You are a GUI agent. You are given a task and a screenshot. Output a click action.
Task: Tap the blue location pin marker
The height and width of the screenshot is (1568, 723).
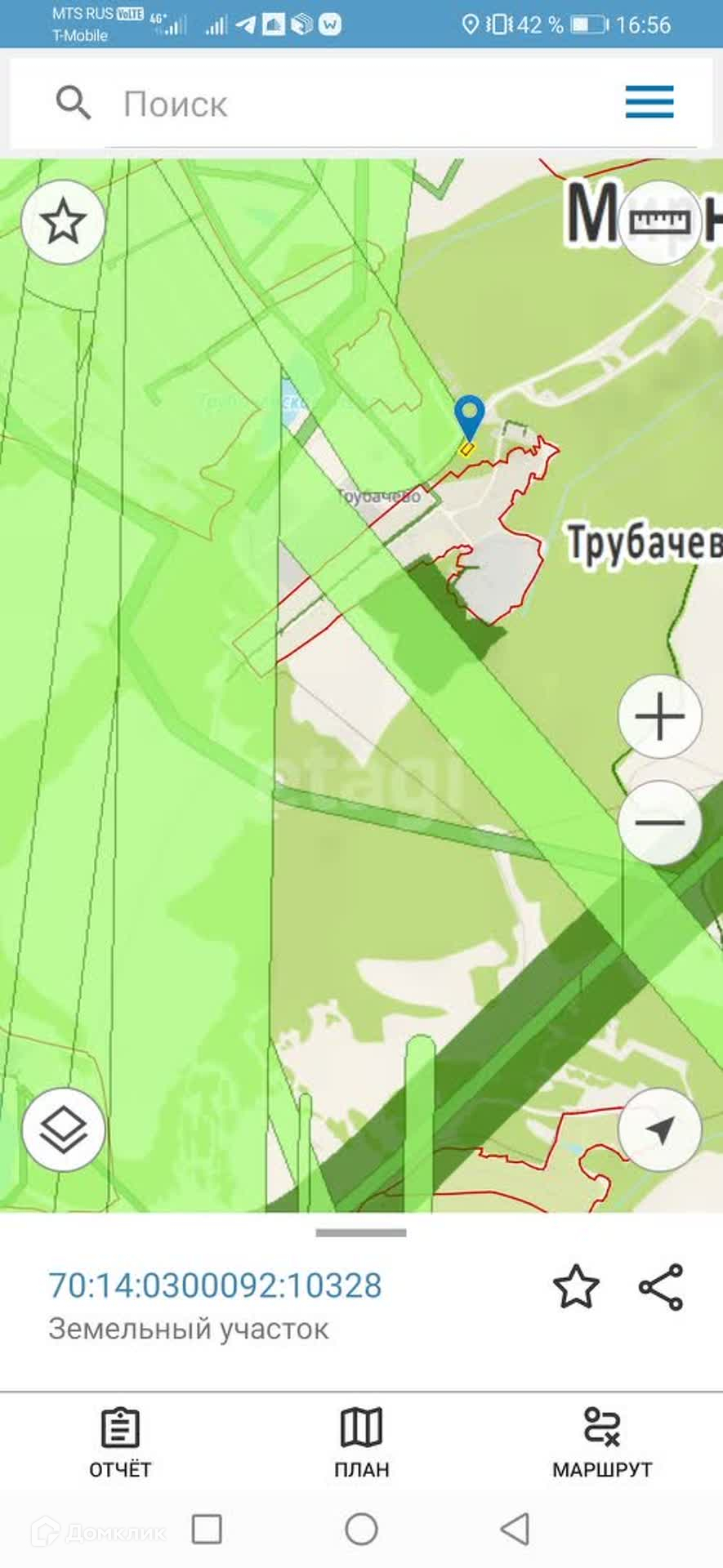(x=469, y=417)
